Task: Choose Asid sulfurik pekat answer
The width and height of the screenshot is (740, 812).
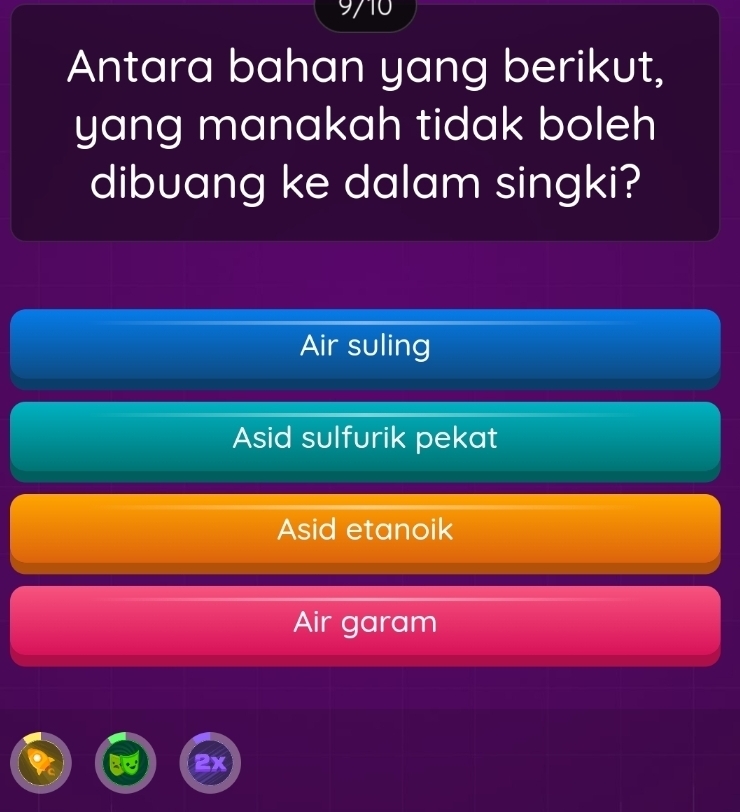Action: point(365,439)
